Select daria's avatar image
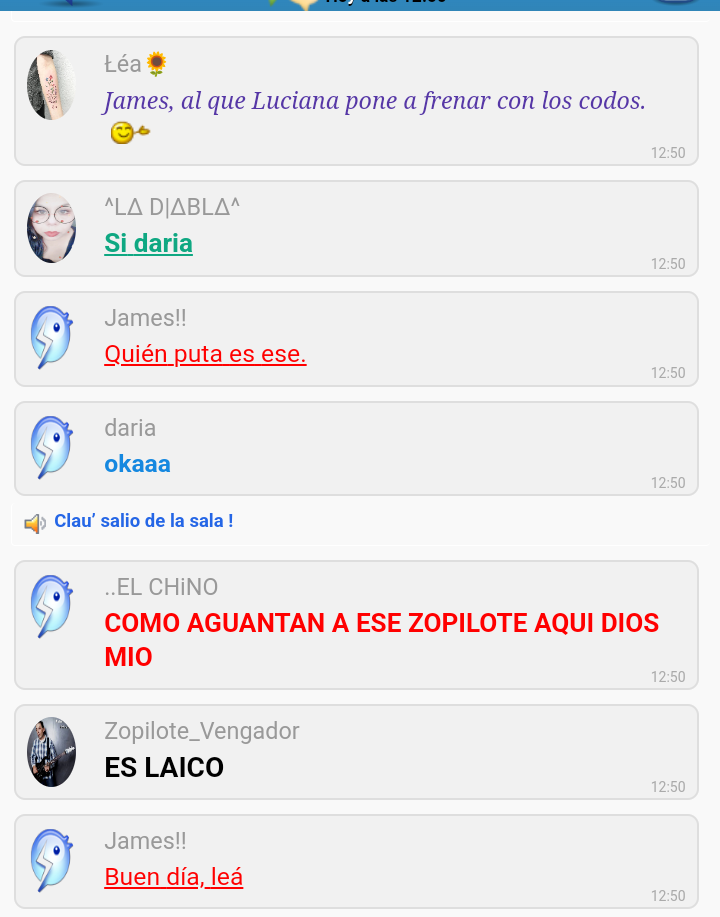 point(51,447)
